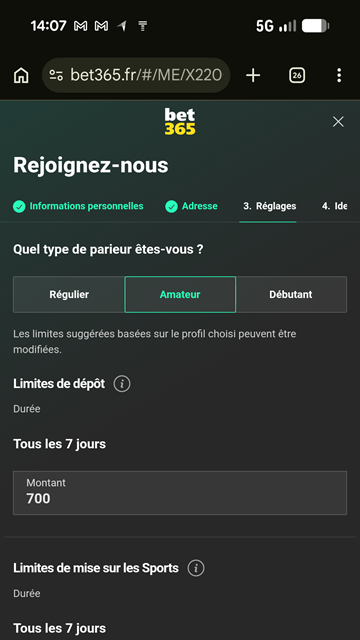Jump to step 4 of registration
The width and height of the screenshot is (360, 640).
coord(334,206)
